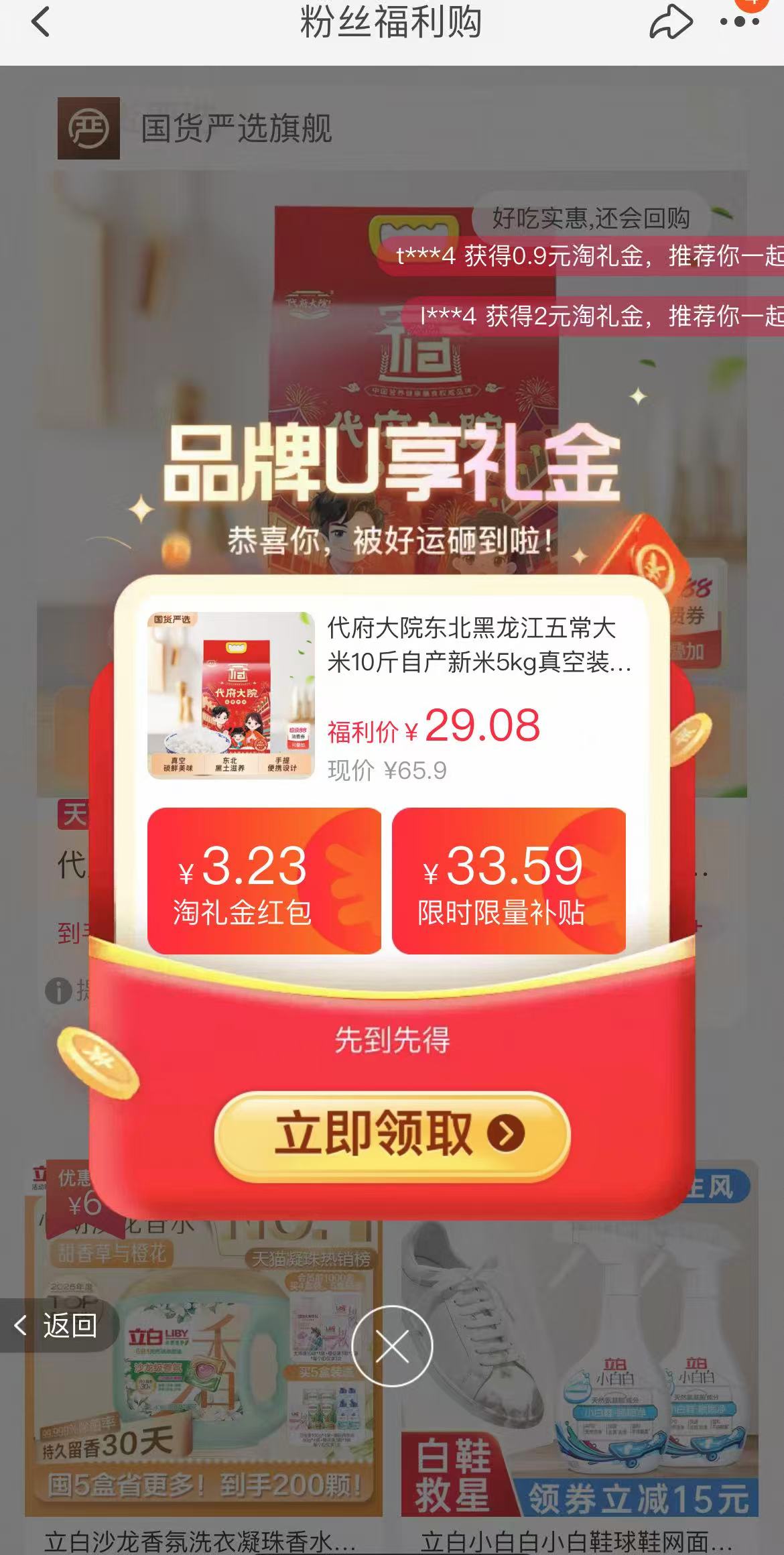
Task: Dismiss the 品牌U享礼金 popup
Action: point(392,1347)
